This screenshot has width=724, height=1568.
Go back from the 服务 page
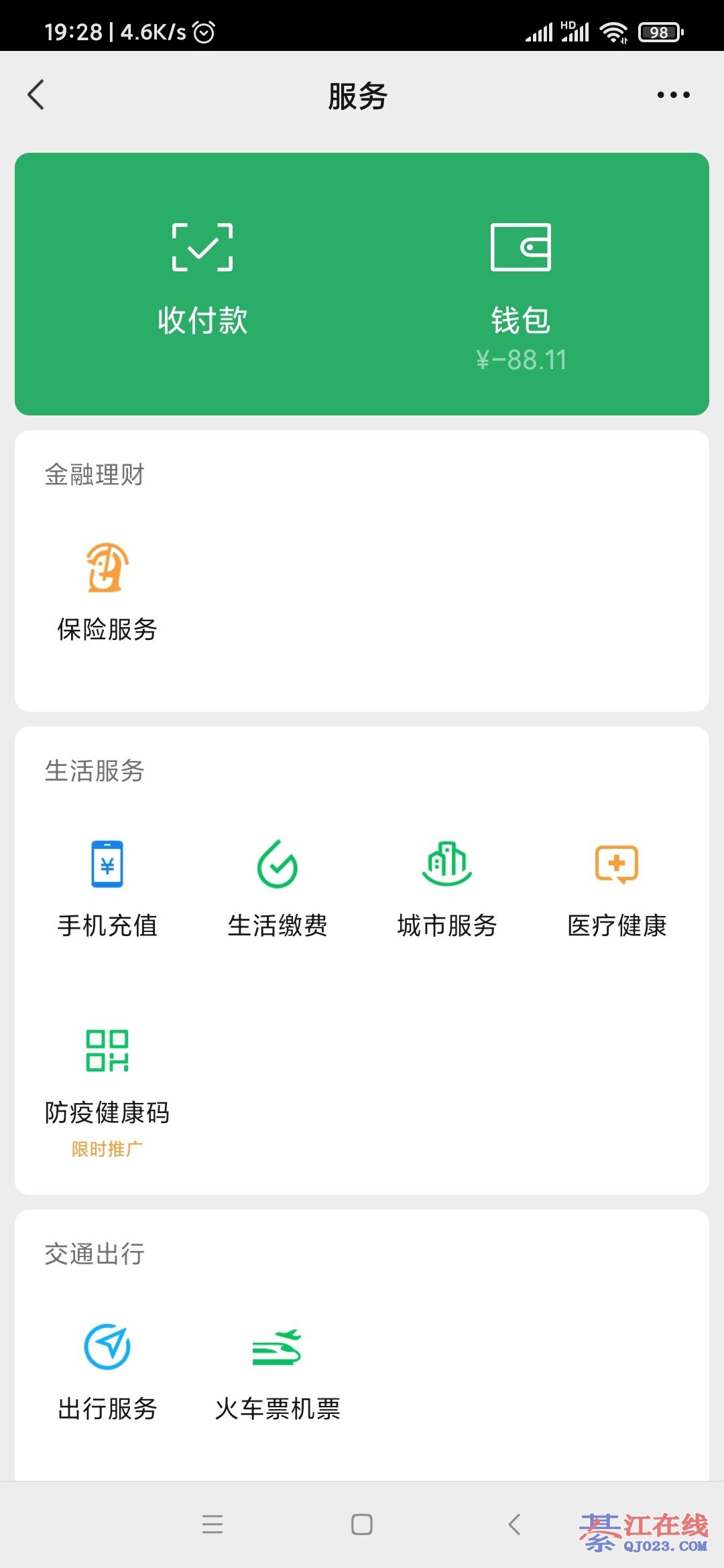pyautogui.click(x=36, y=95)
